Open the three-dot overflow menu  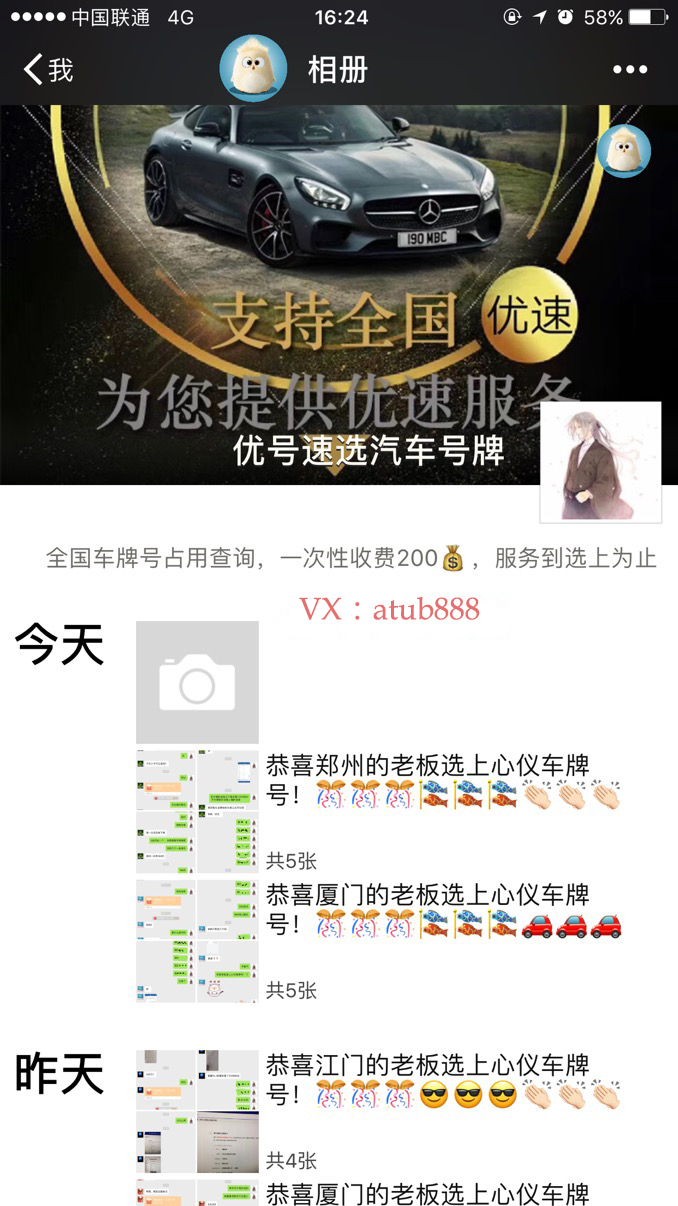630,70
